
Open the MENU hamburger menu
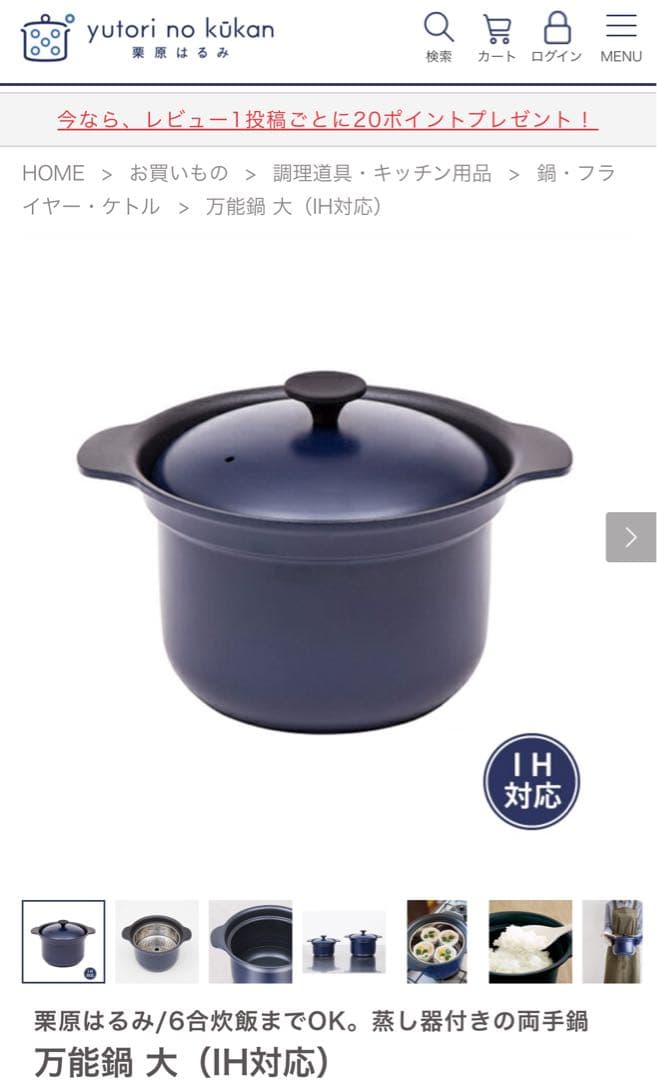click(x=621, y=37)
